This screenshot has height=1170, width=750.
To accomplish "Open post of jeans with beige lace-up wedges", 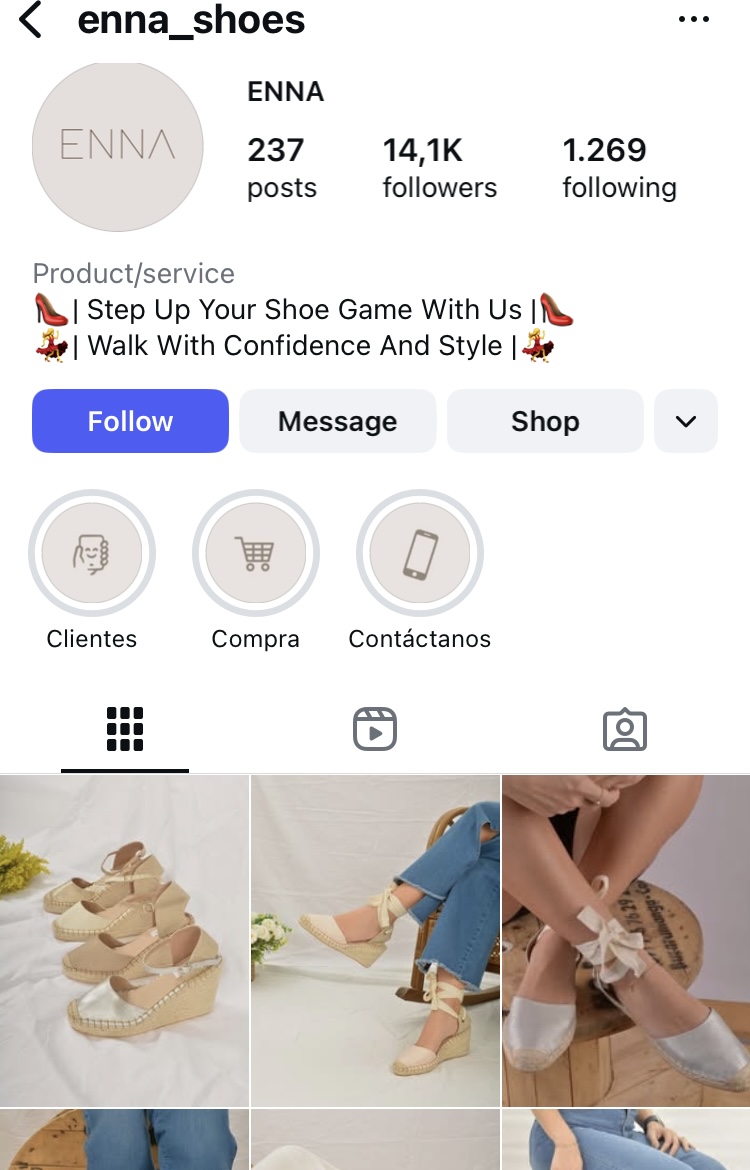I will point(375,940).
